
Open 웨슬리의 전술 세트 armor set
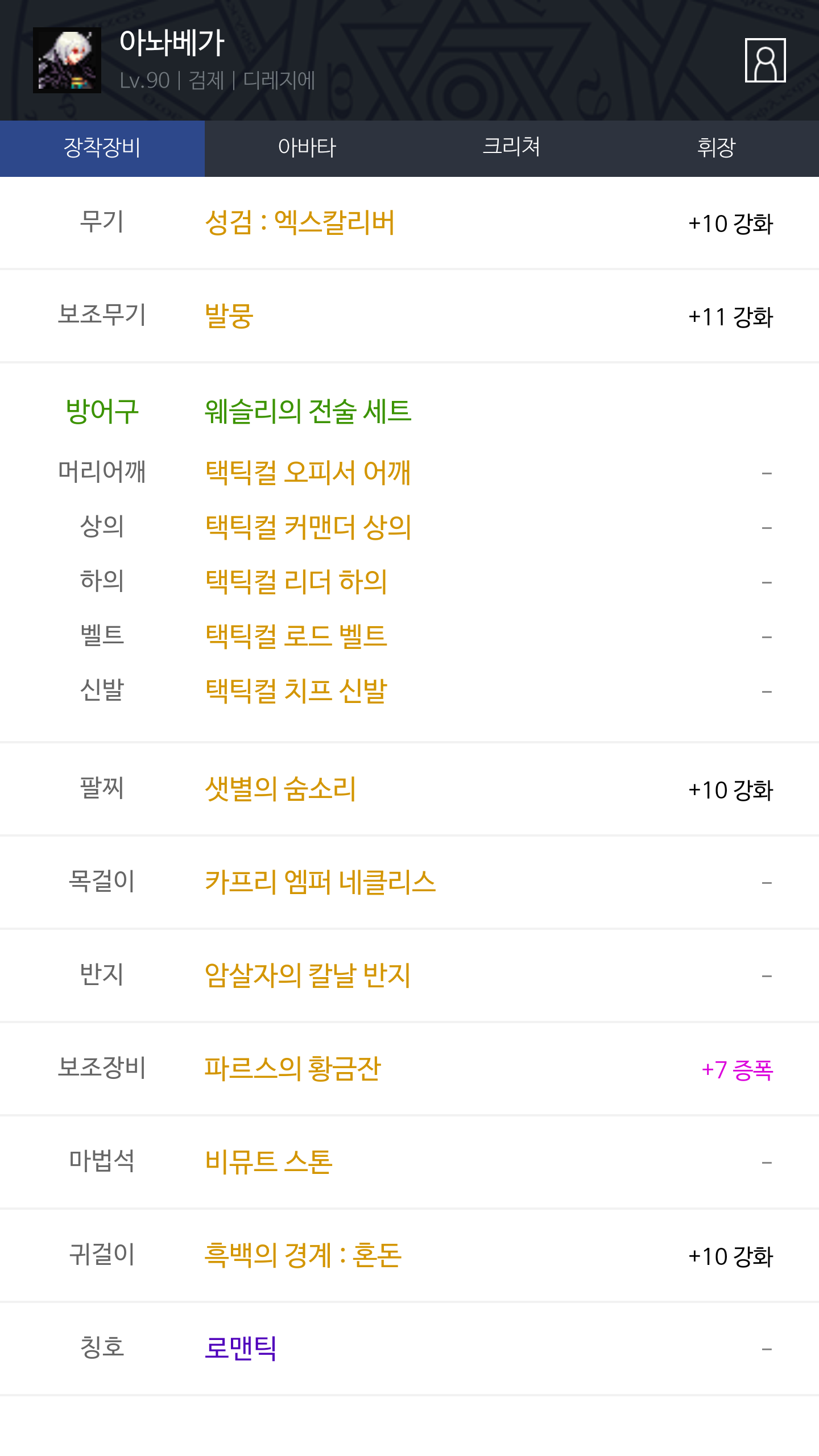(x=308, y=411)
